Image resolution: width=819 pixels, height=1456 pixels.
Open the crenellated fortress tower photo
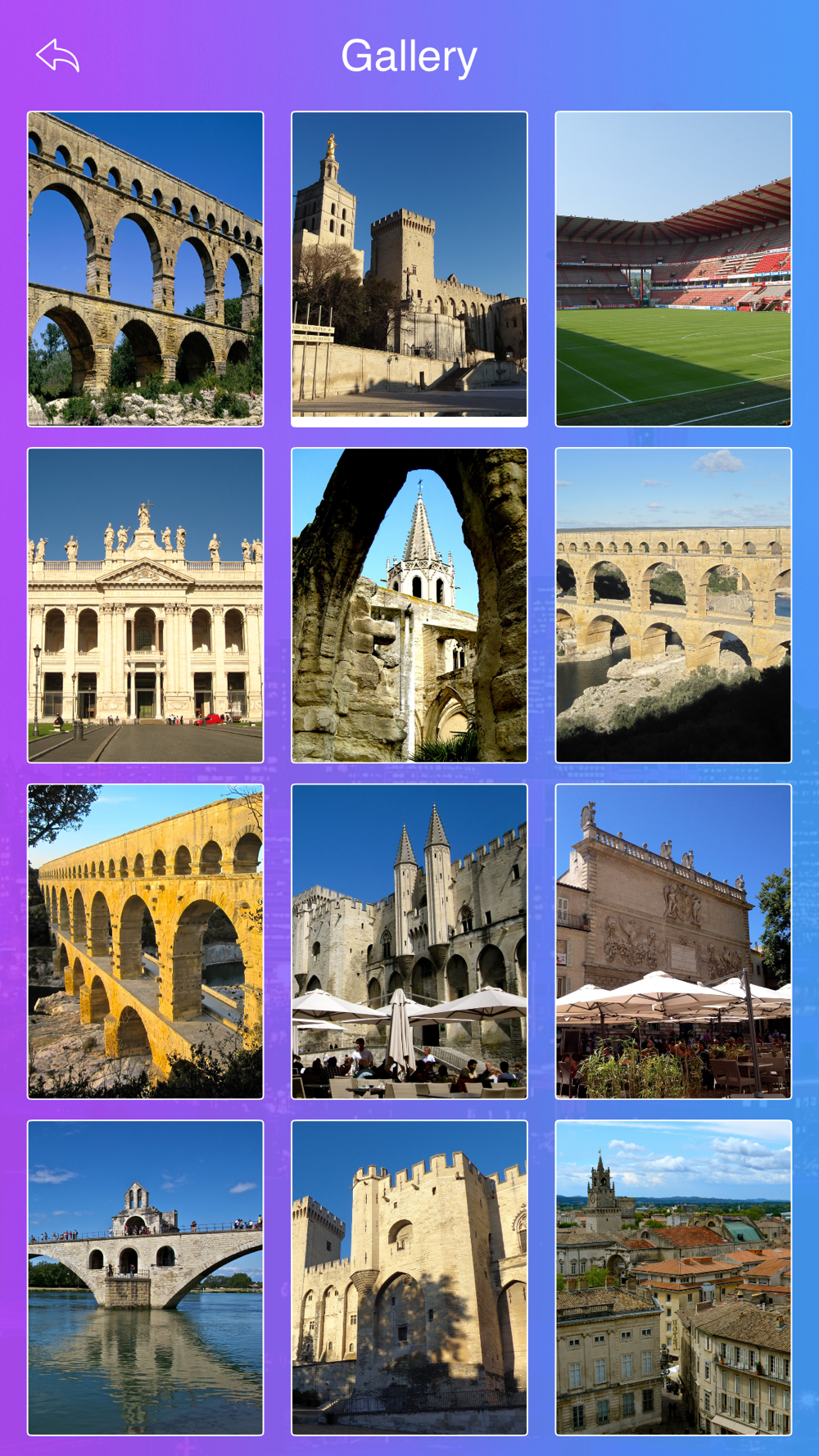point(409,1277)
